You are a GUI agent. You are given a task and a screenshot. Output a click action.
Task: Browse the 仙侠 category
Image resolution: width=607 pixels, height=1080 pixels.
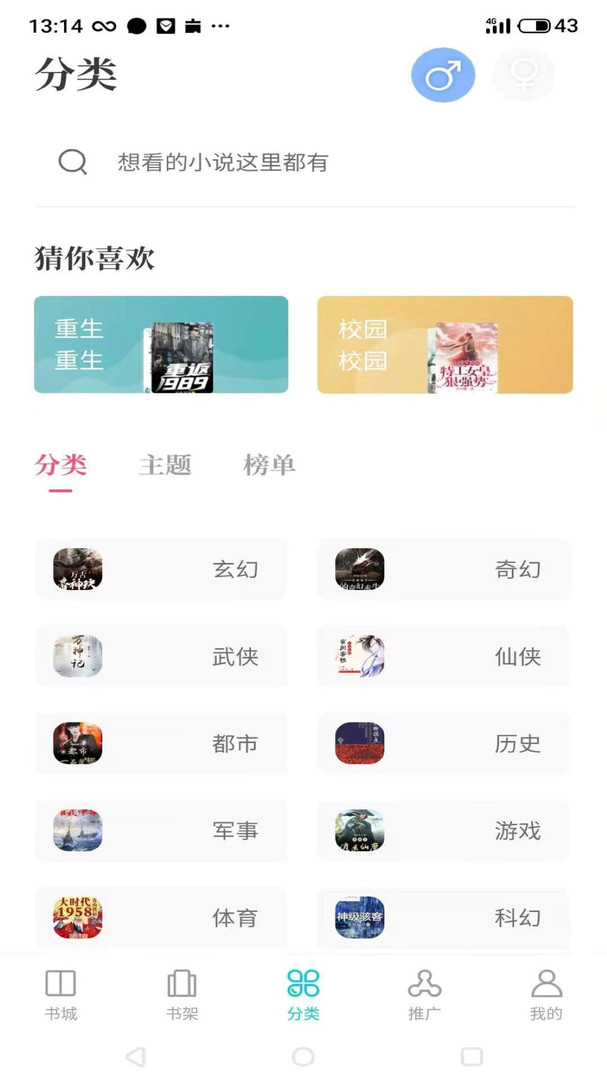click(444, 656)
